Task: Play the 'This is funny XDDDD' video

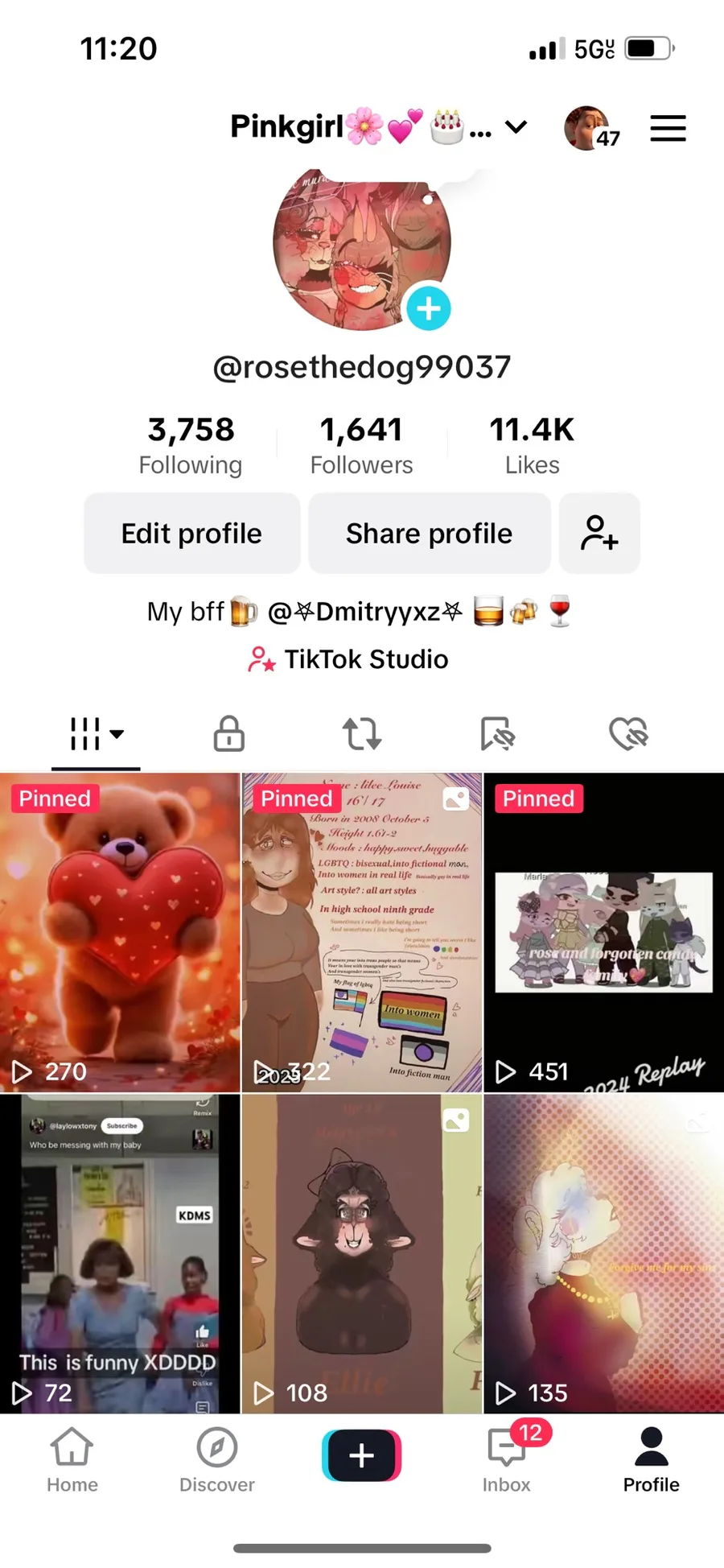Action: (120, 1253)
